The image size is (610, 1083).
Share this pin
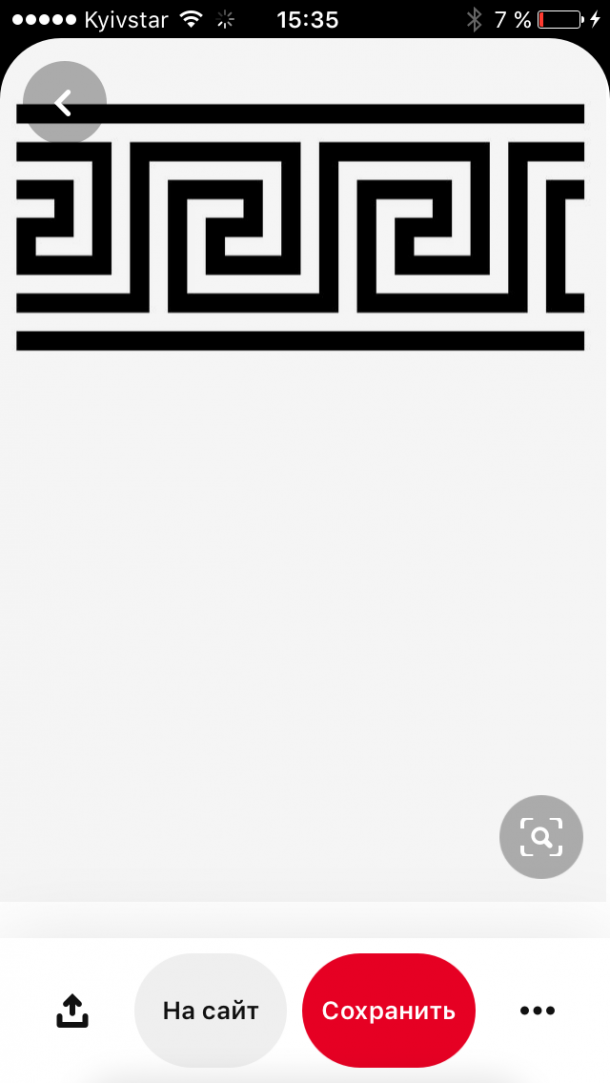point(72,1011)
